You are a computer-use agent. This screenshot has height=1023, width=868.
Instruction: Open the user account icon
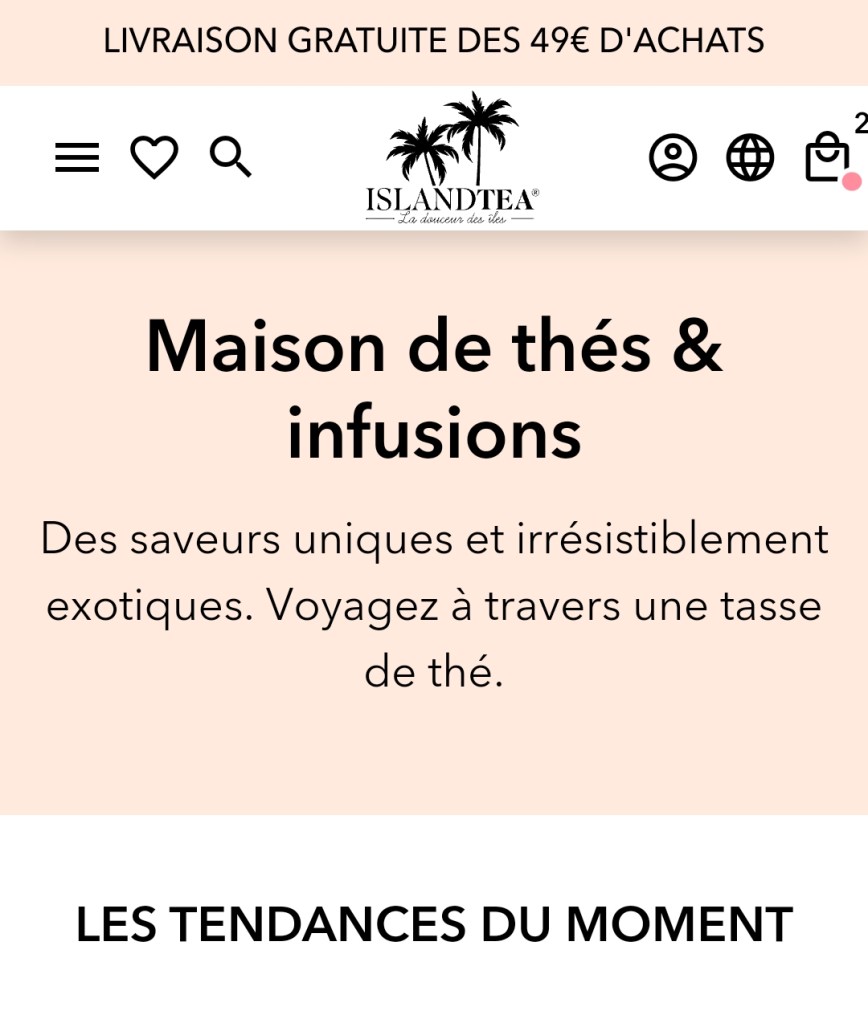(673, 158)
